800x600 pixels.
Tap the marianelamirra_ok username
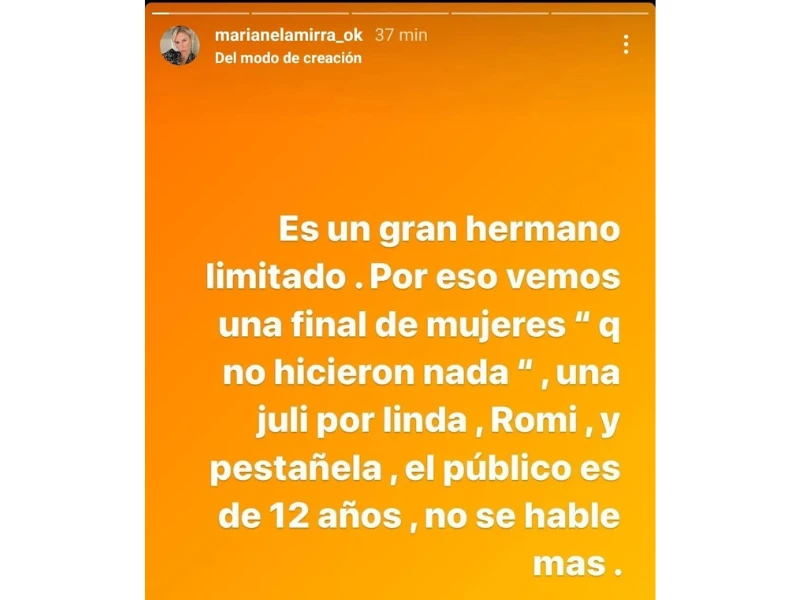pos(290,35)
